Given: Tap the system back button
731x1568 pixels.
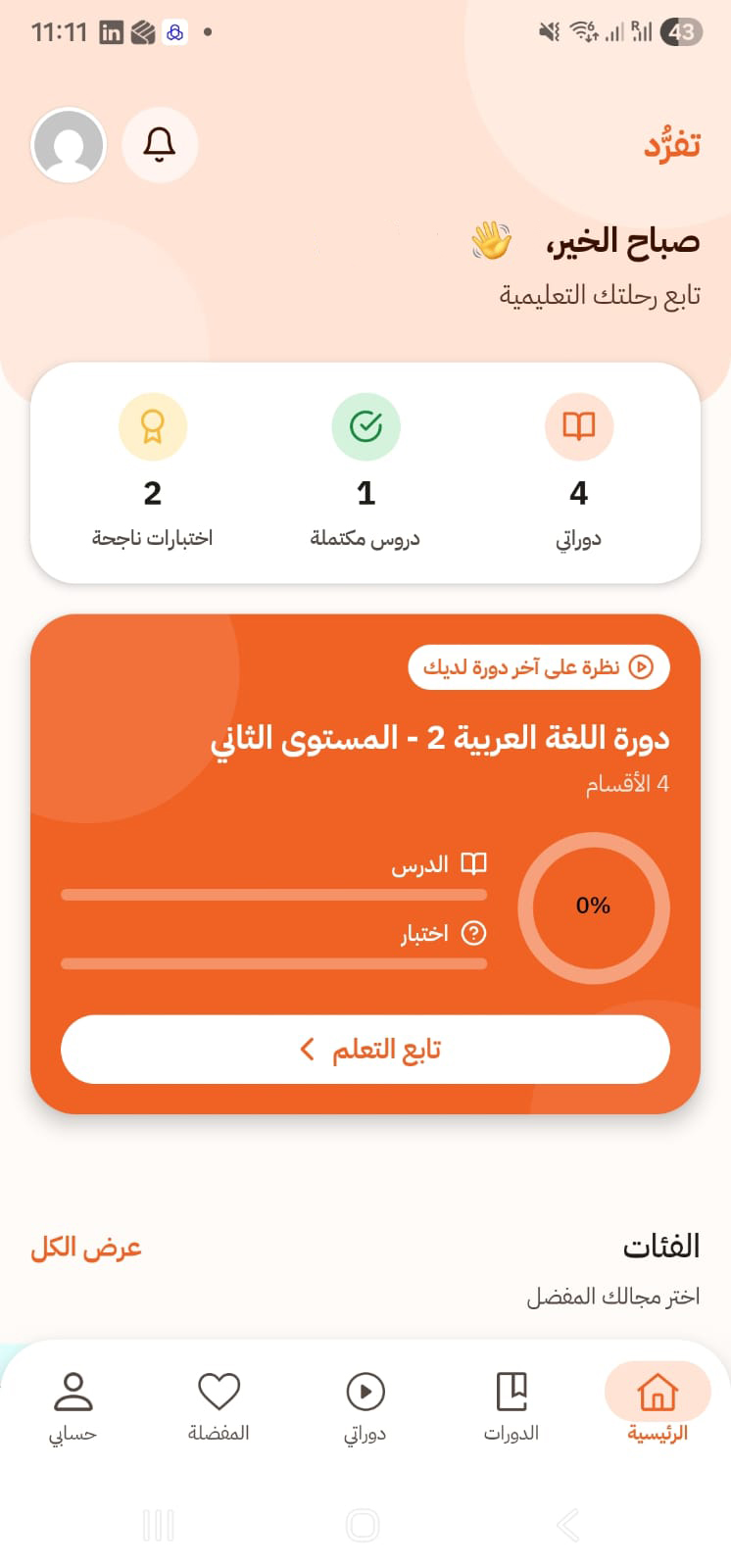Looking at the screenshot, I should (567, 1526).
